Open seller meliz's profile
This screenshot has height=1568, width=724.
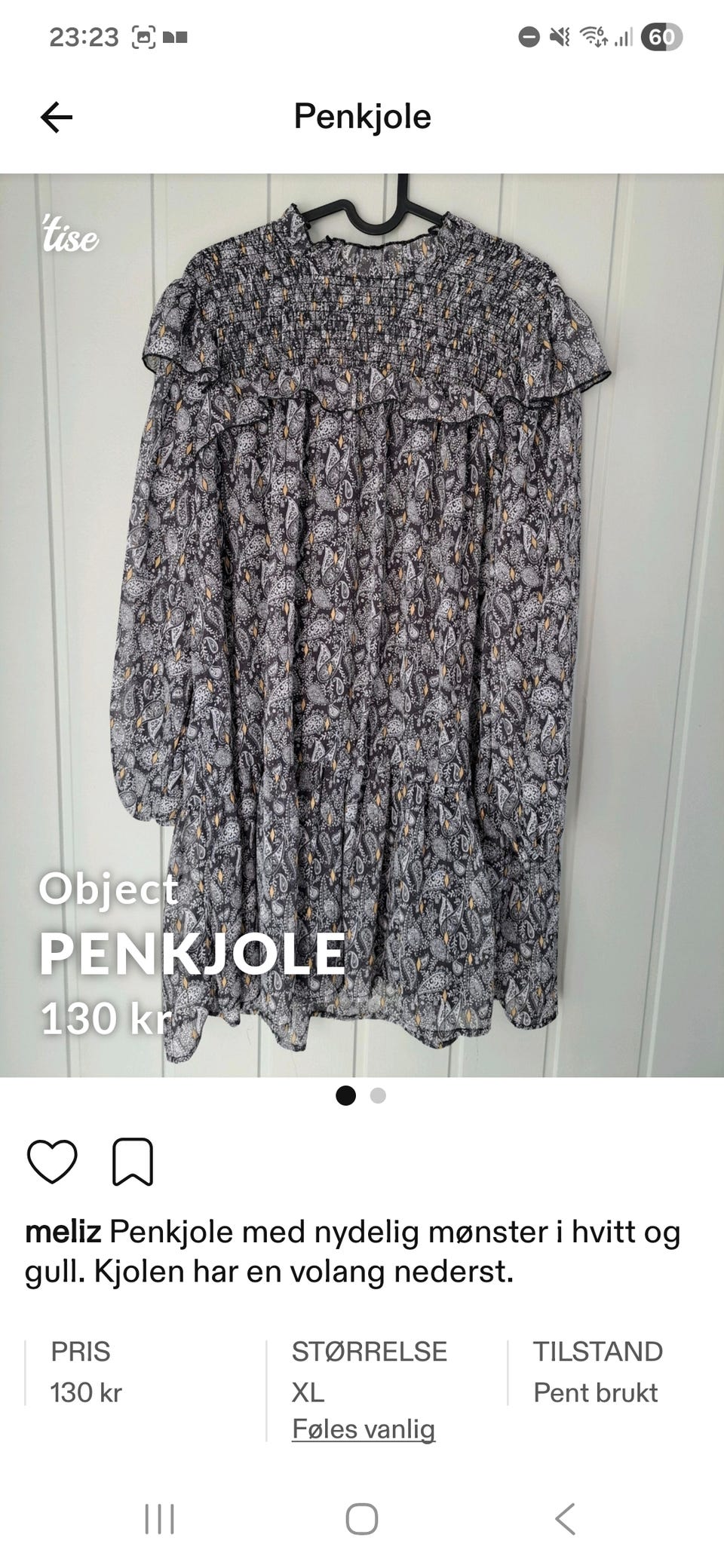pos(63,1233)
